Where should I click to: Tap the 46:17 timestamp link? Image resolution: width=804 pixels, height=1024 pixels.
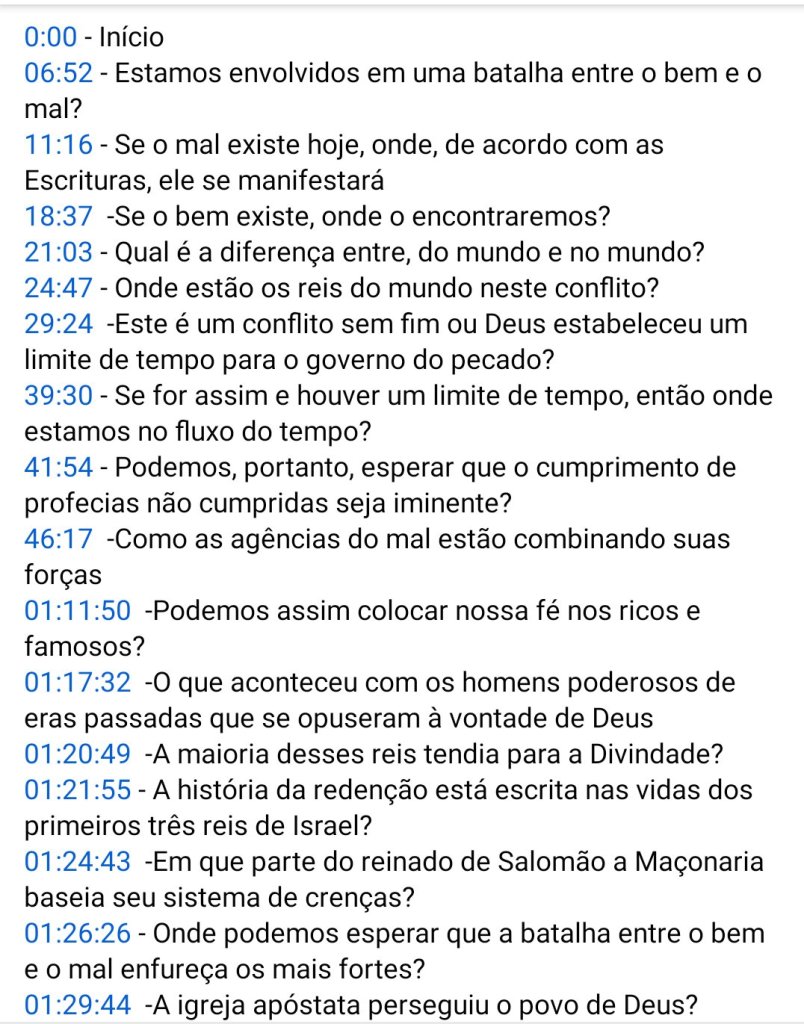click(x=57, y=540)
